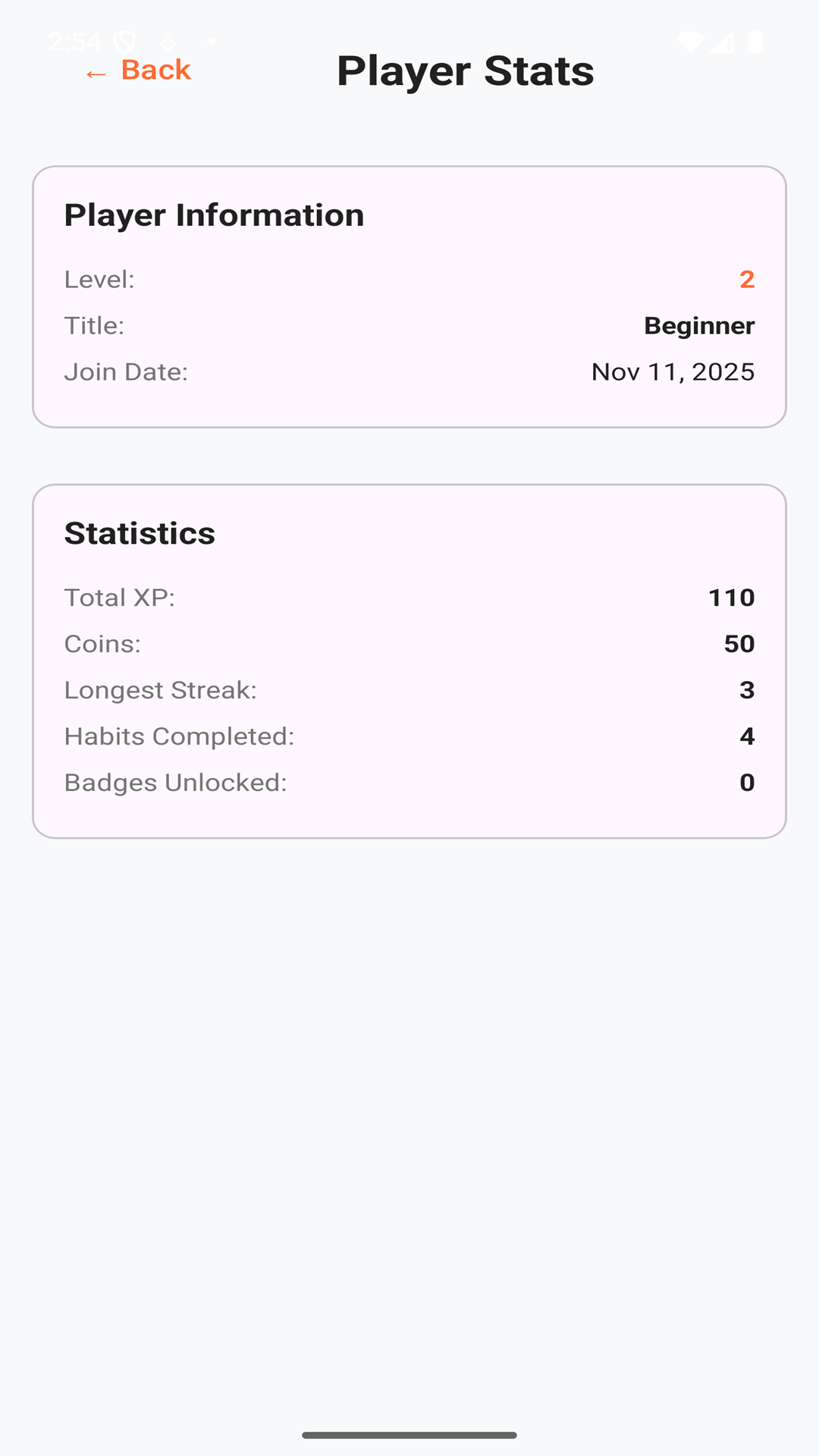Go back using the Back button

click(138, 71)
